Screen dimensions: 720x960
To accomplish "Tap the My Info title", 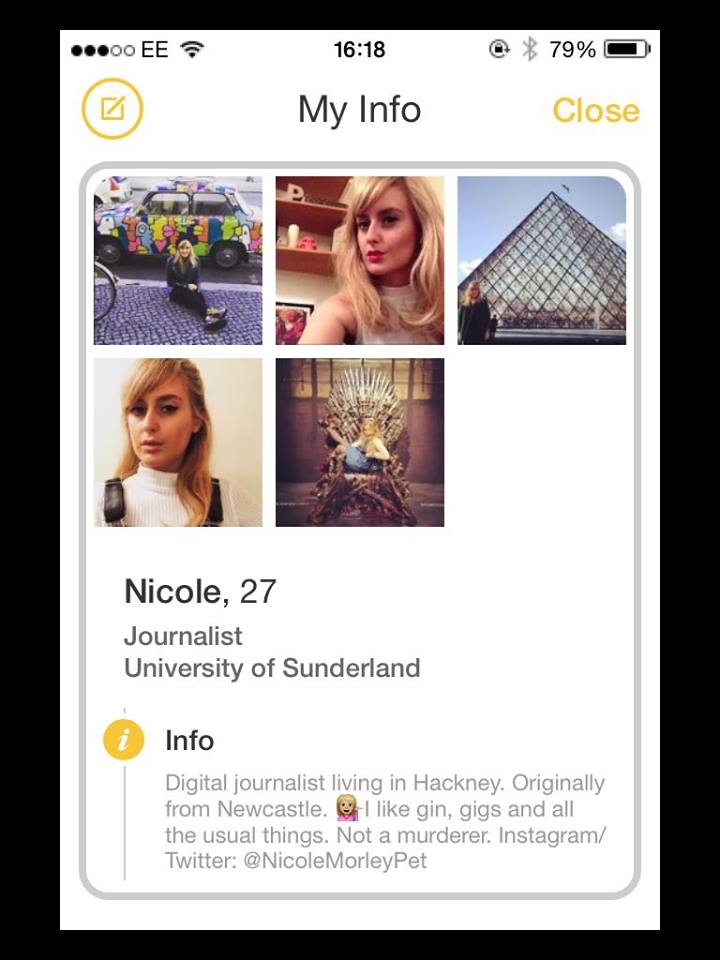I will pos(360,110).
